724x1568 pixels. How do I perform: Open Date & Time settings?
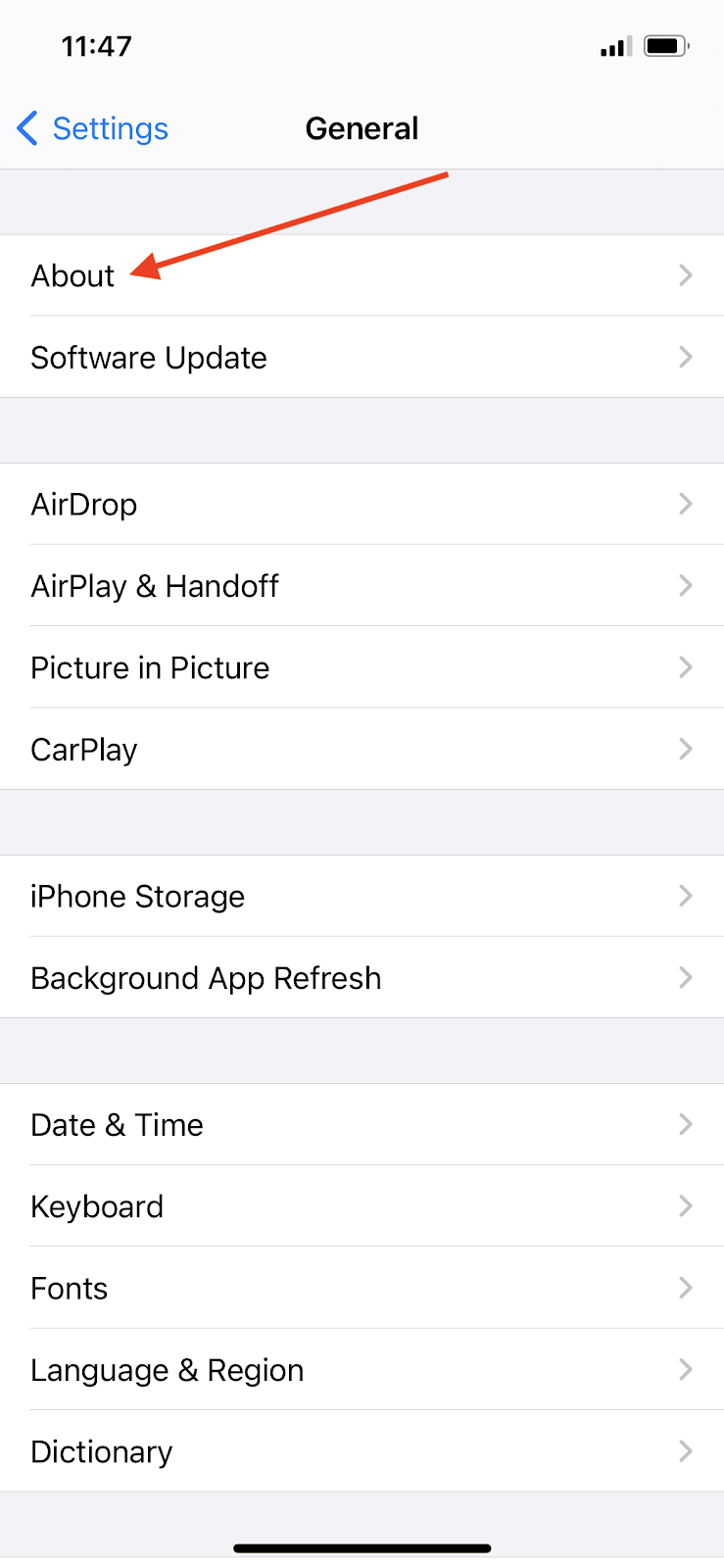pos(362,1124)
